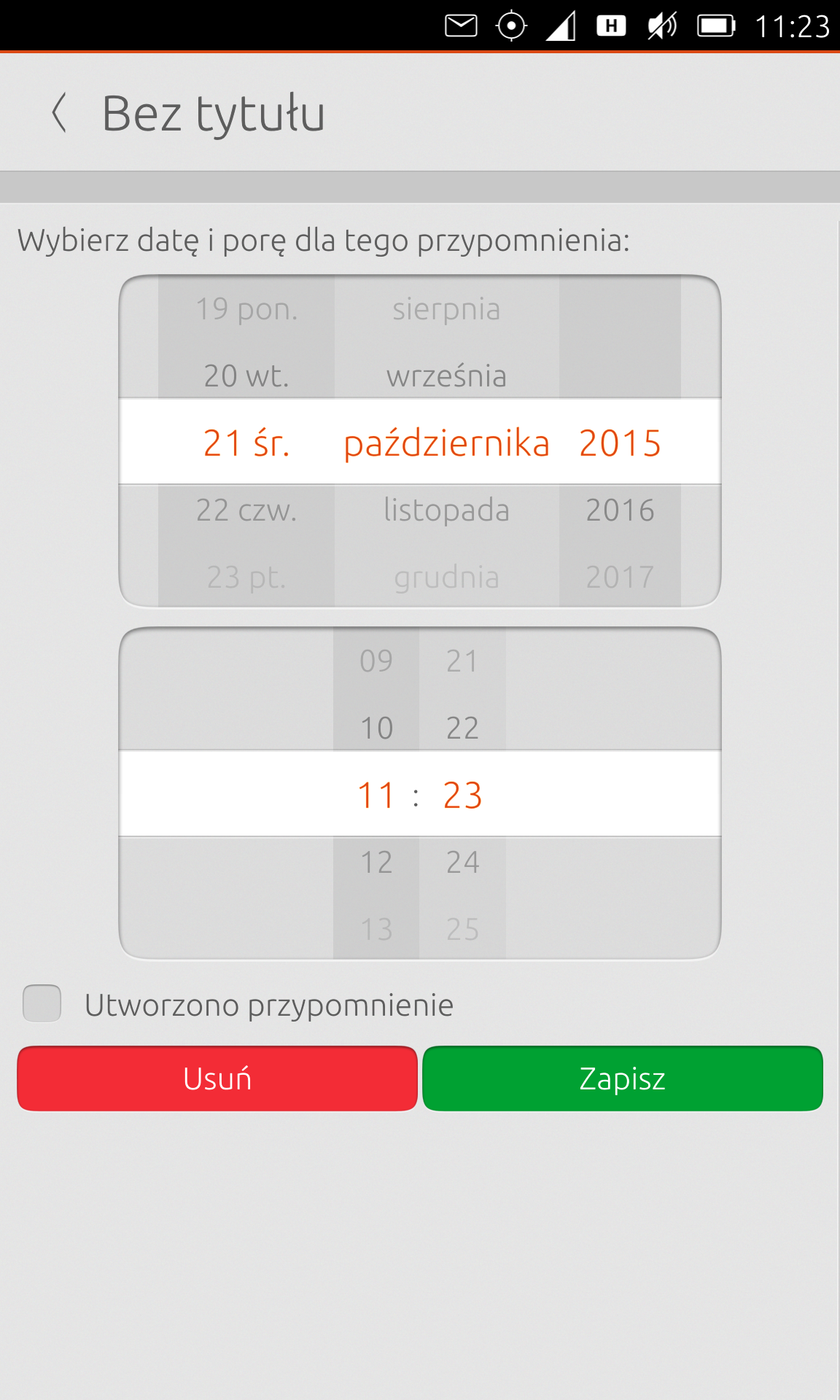This screenshot has height=1400, width=840.
Task: Select 20 wt. in the day picker
Action: (x=246, y=376)
